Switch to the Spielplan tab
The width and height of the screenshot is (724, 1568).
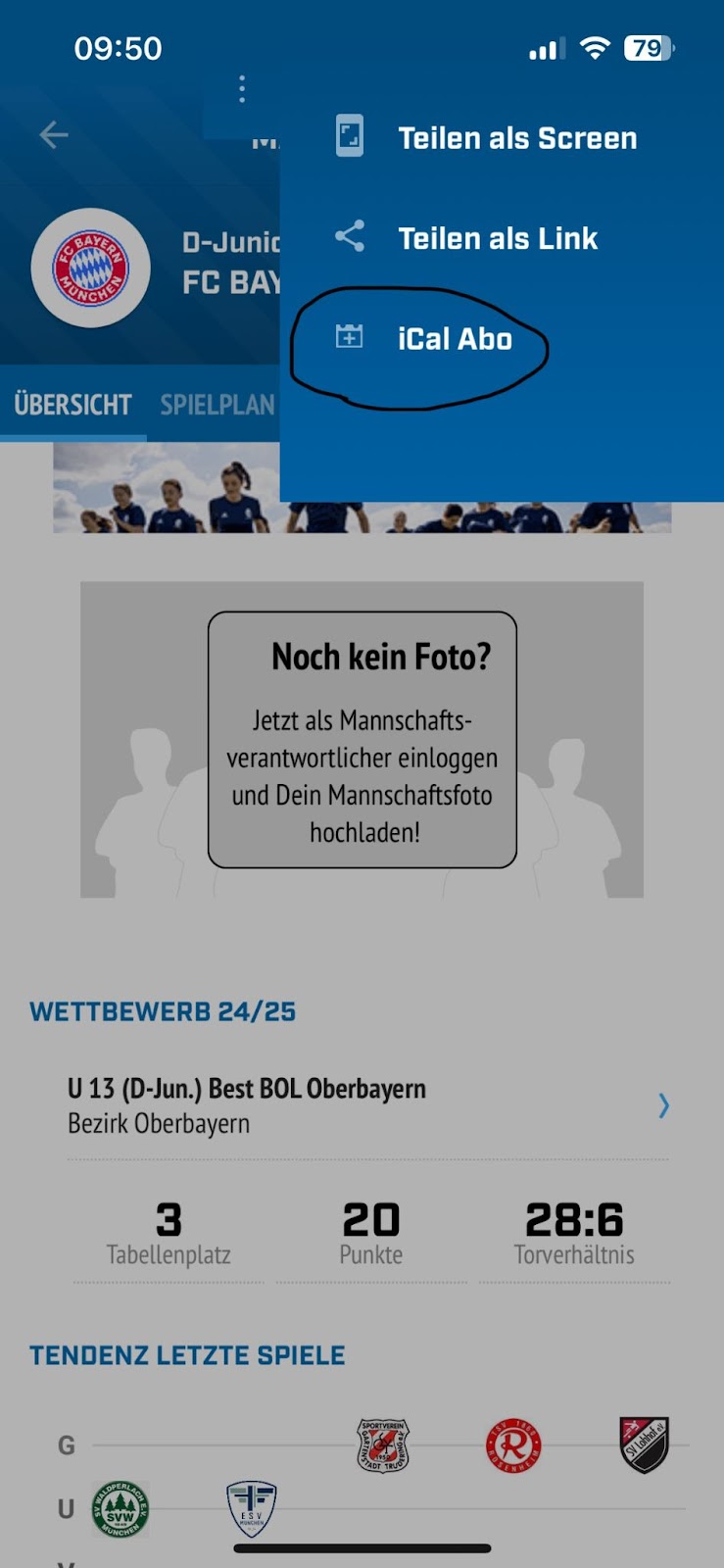pyautogui.click(x=217, y=405)
